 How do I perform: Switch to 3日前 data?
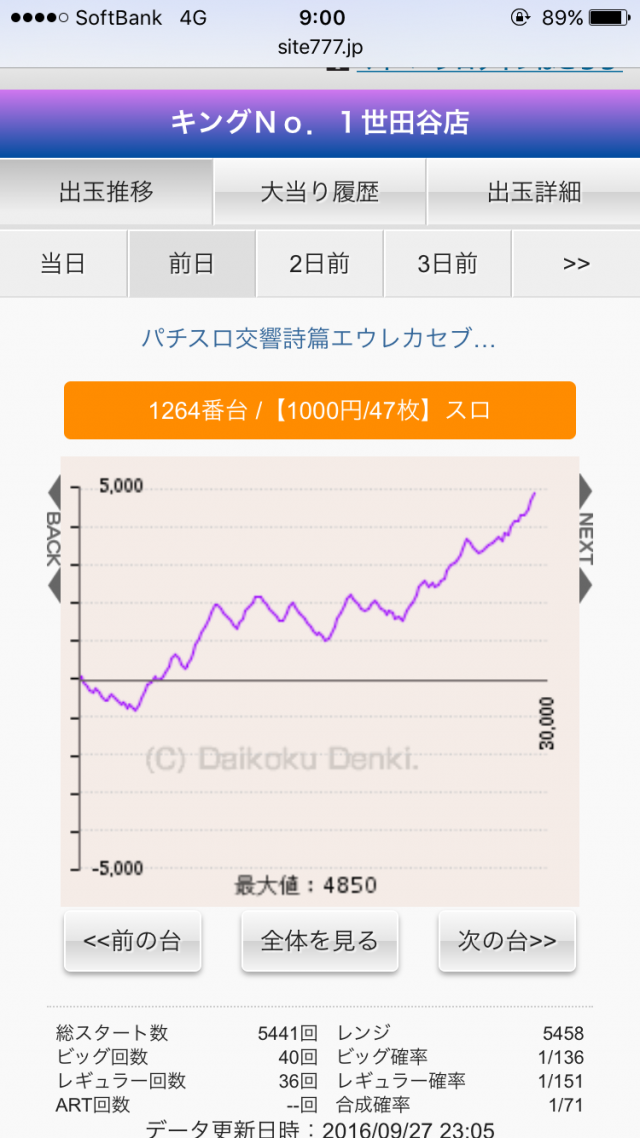447,264
